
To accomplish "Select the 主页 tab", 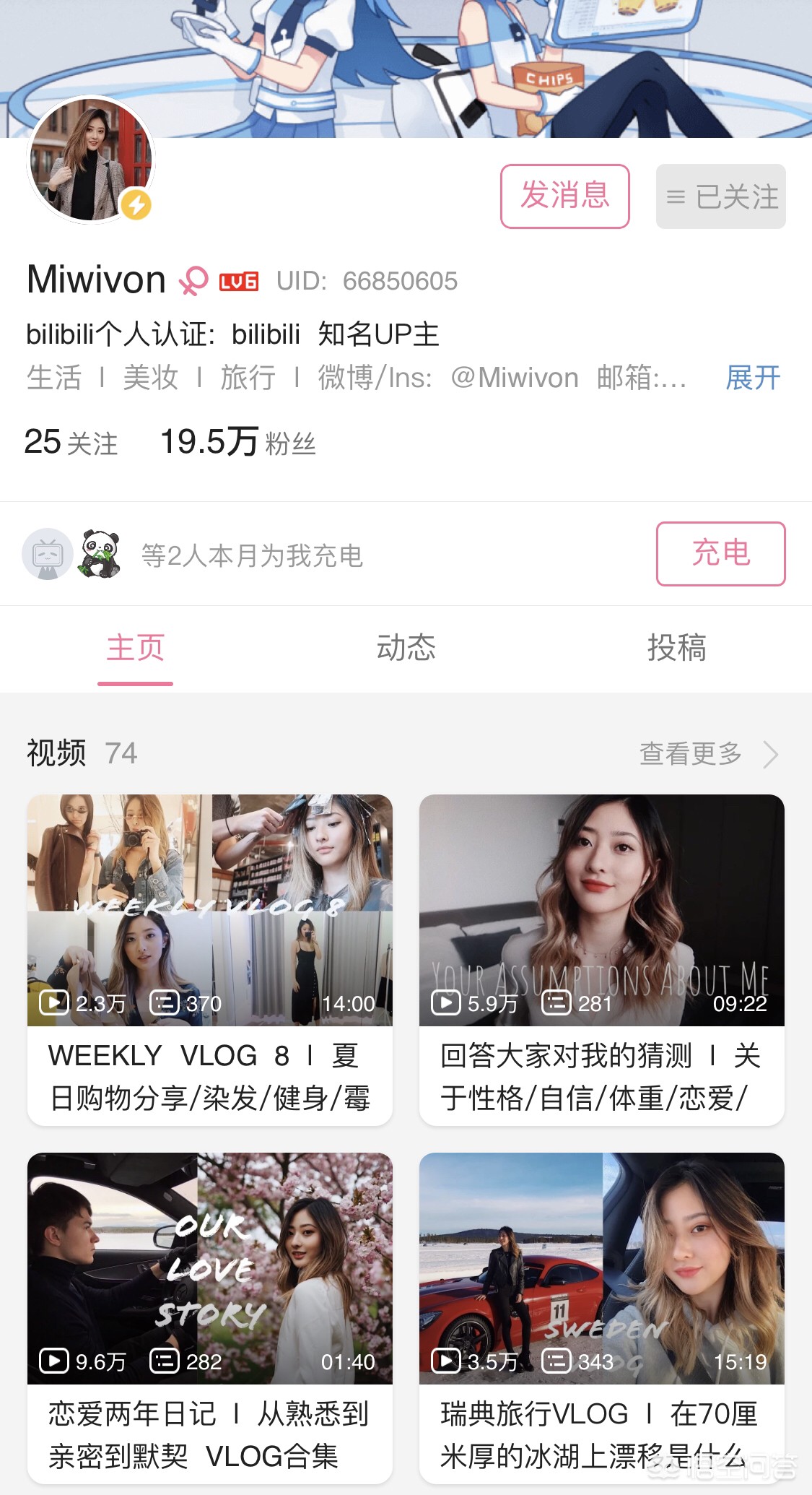I will [136, 648].
